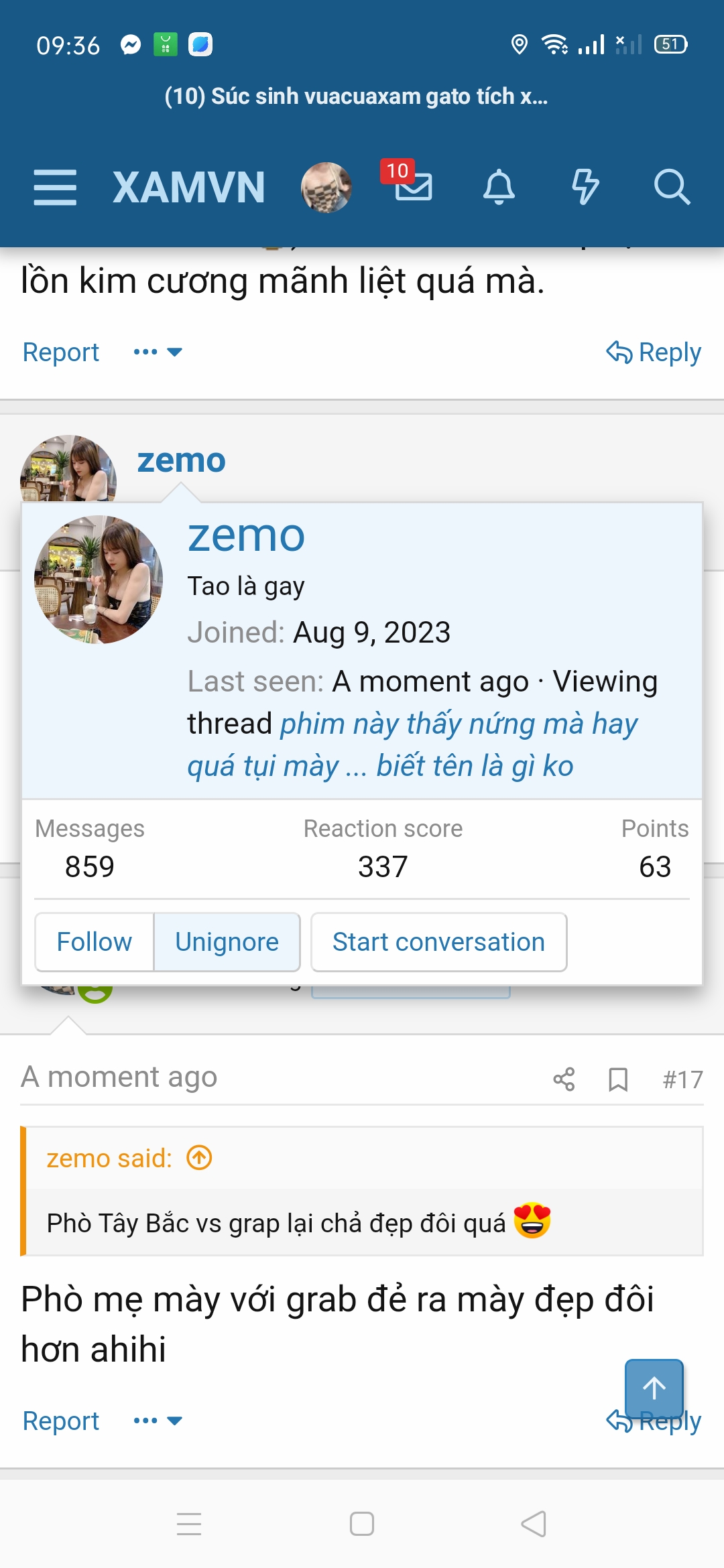Open the notifications bell
This screenshot has width=724, height=1568.
point(499,187)
